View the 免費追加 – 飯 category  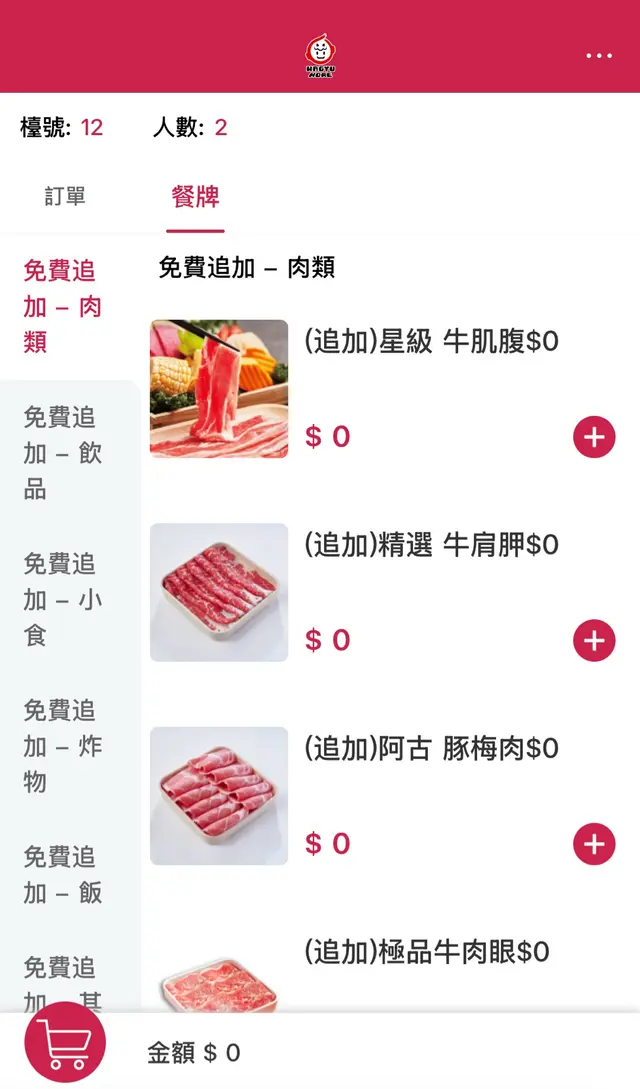[63, 874]
